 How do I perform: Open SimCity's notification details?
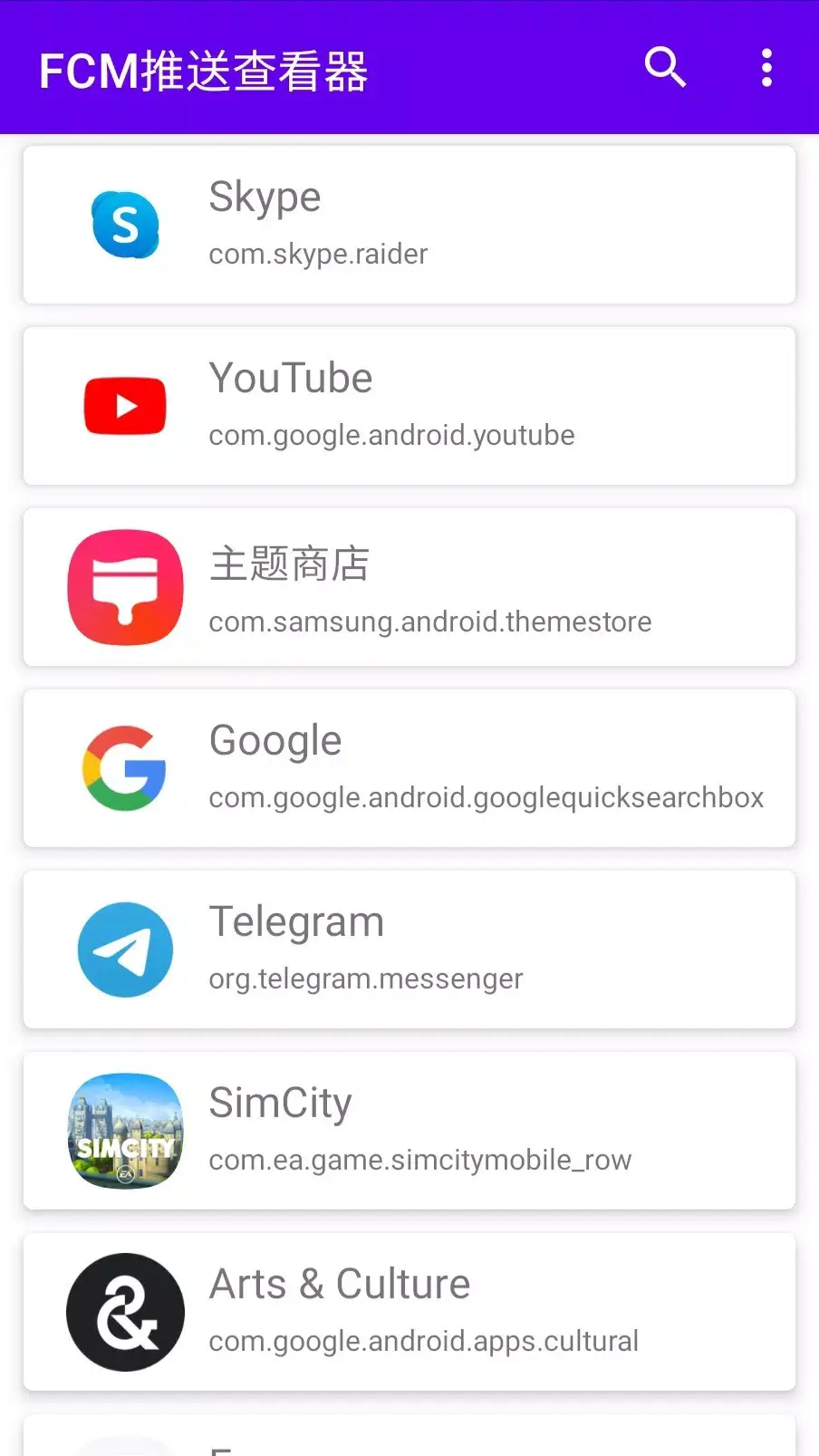click(x=409, y=1131)
